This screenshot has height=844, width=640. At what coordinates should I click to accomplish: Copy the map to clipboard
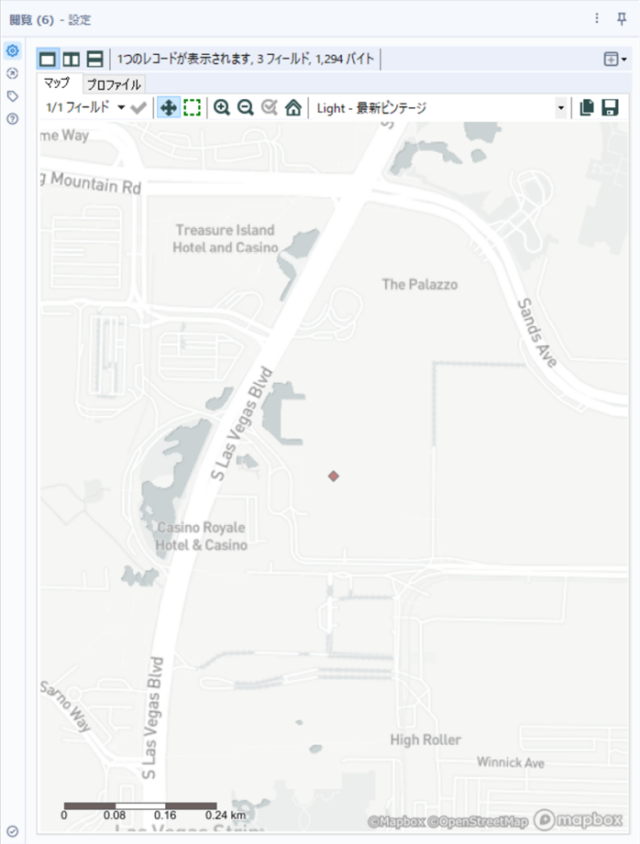tap(587, 108)
